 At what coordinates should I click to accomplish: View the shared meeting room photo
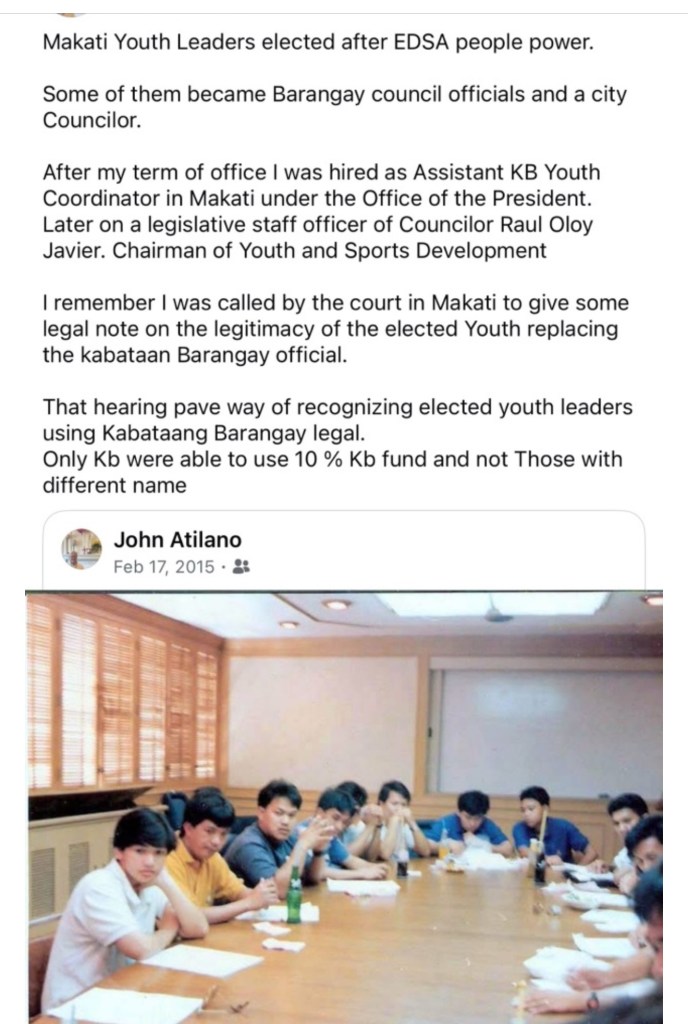[344, 806]
